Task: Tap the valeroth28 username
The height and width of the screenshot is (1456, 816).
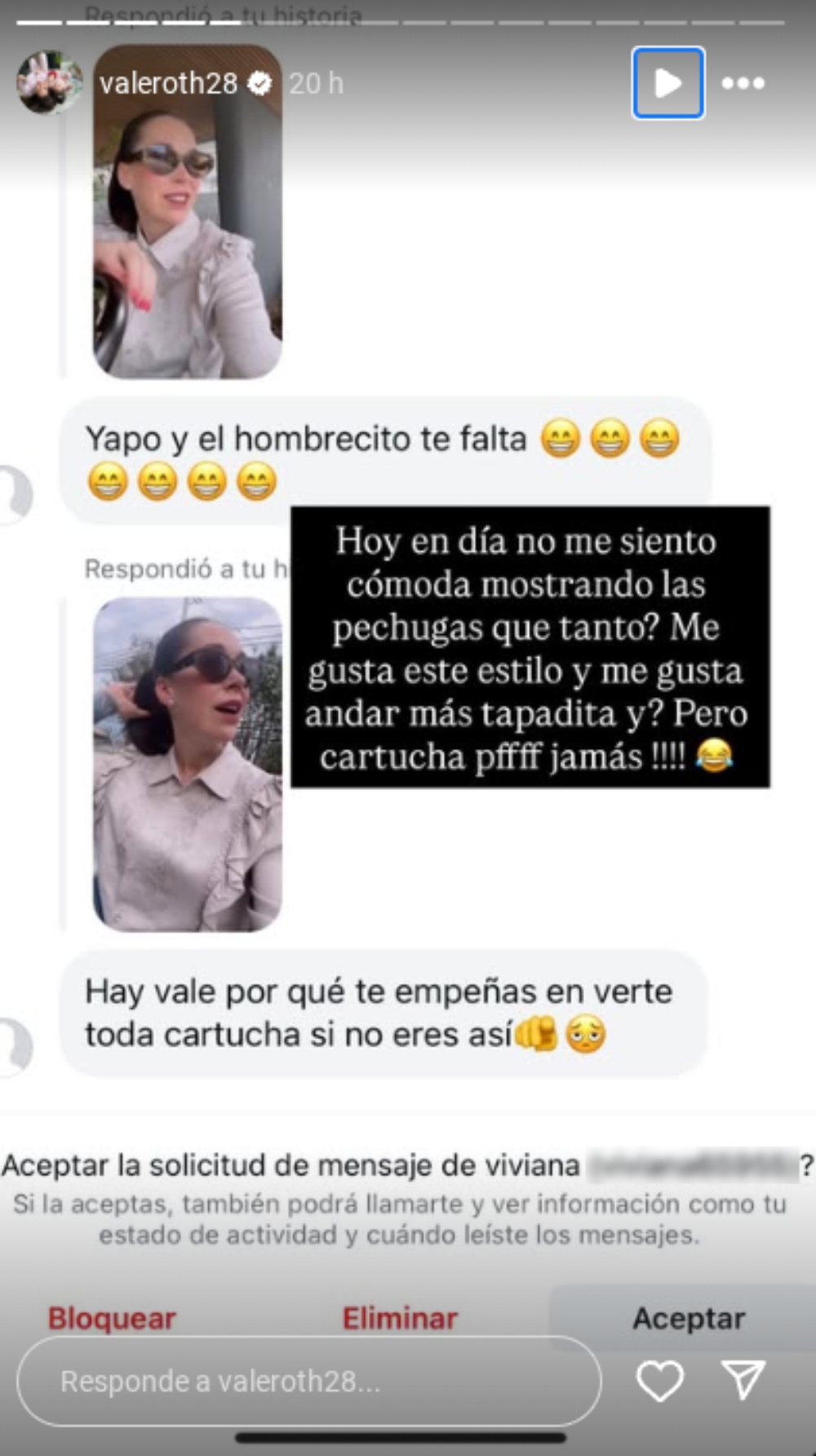Action: (x=168, y=83)
